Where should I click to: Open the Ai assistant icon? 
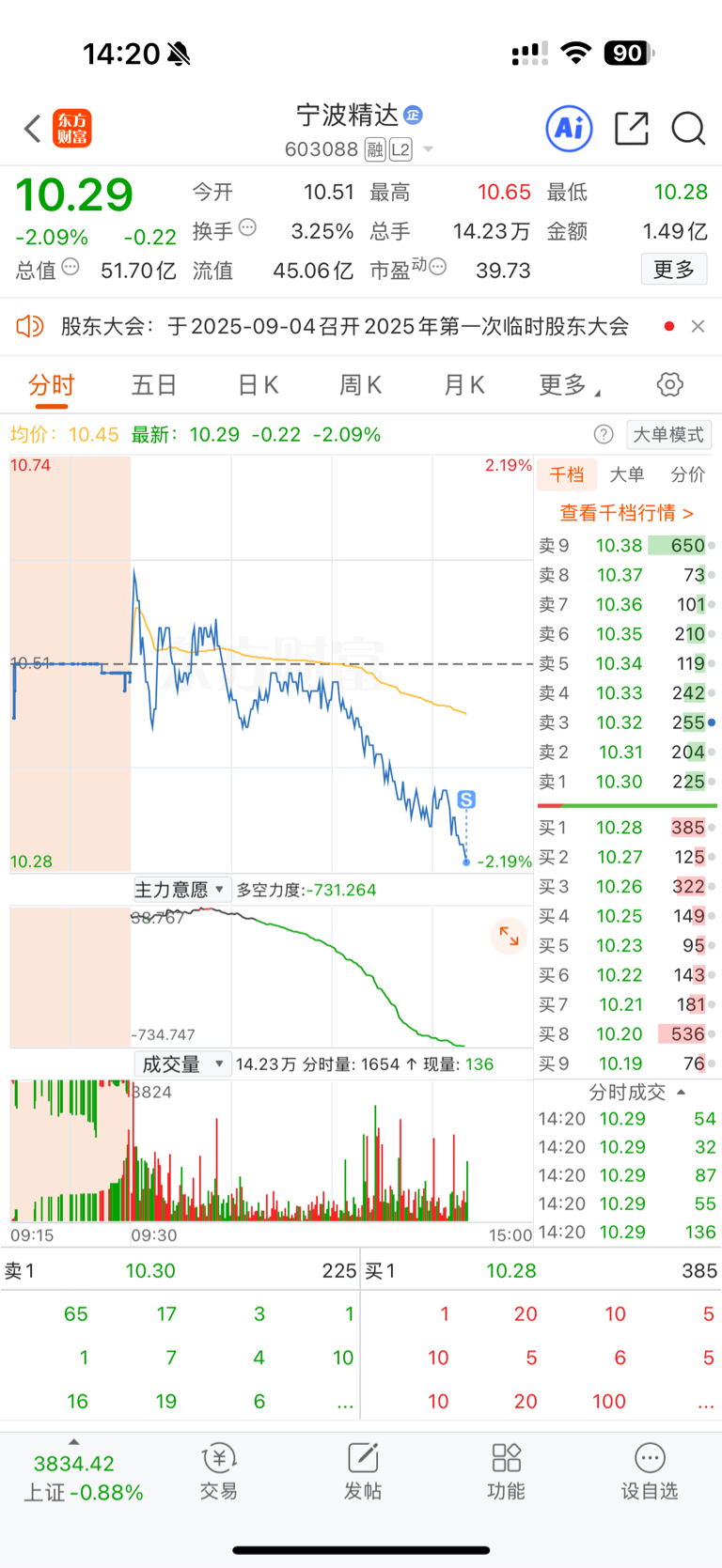click(570, 129)
